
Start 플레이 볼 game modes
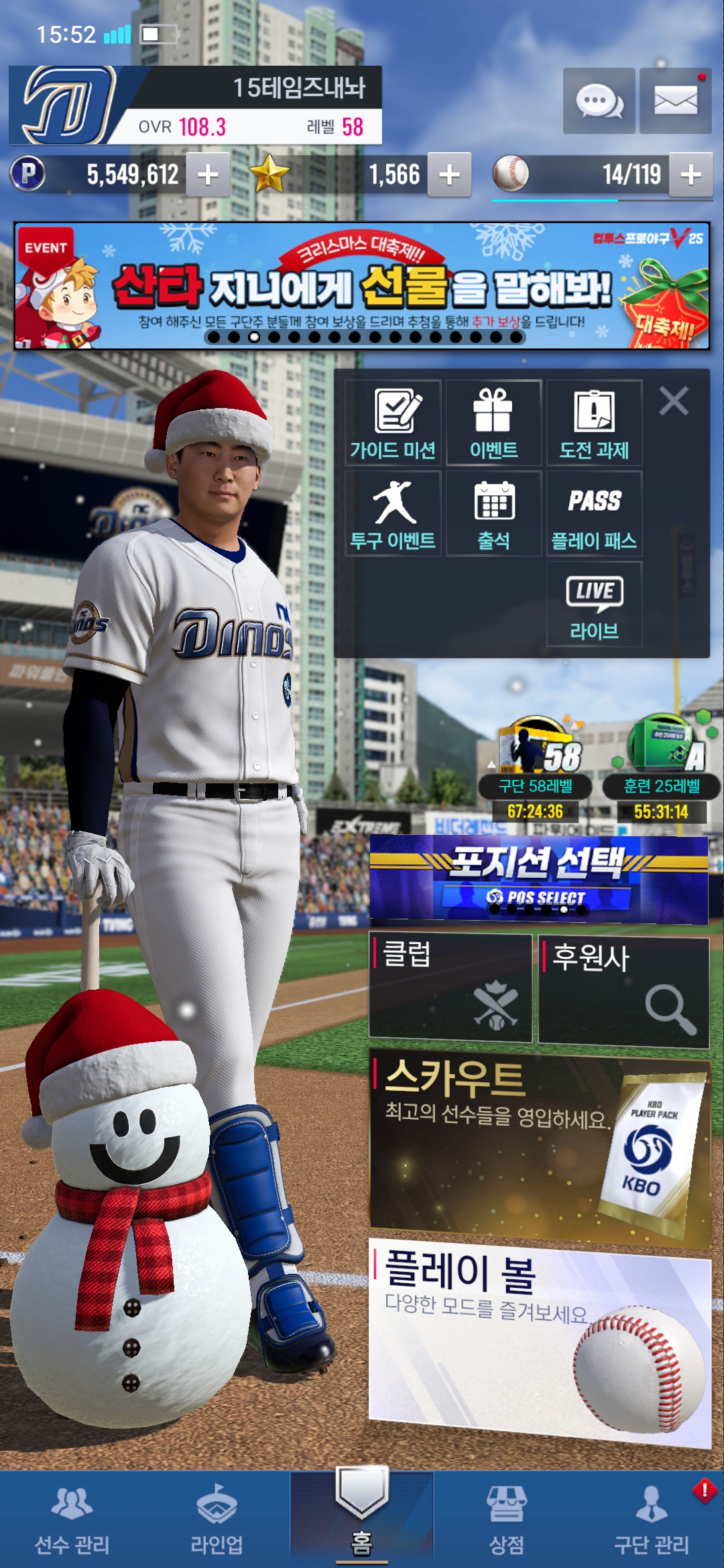click(540, 1340)
